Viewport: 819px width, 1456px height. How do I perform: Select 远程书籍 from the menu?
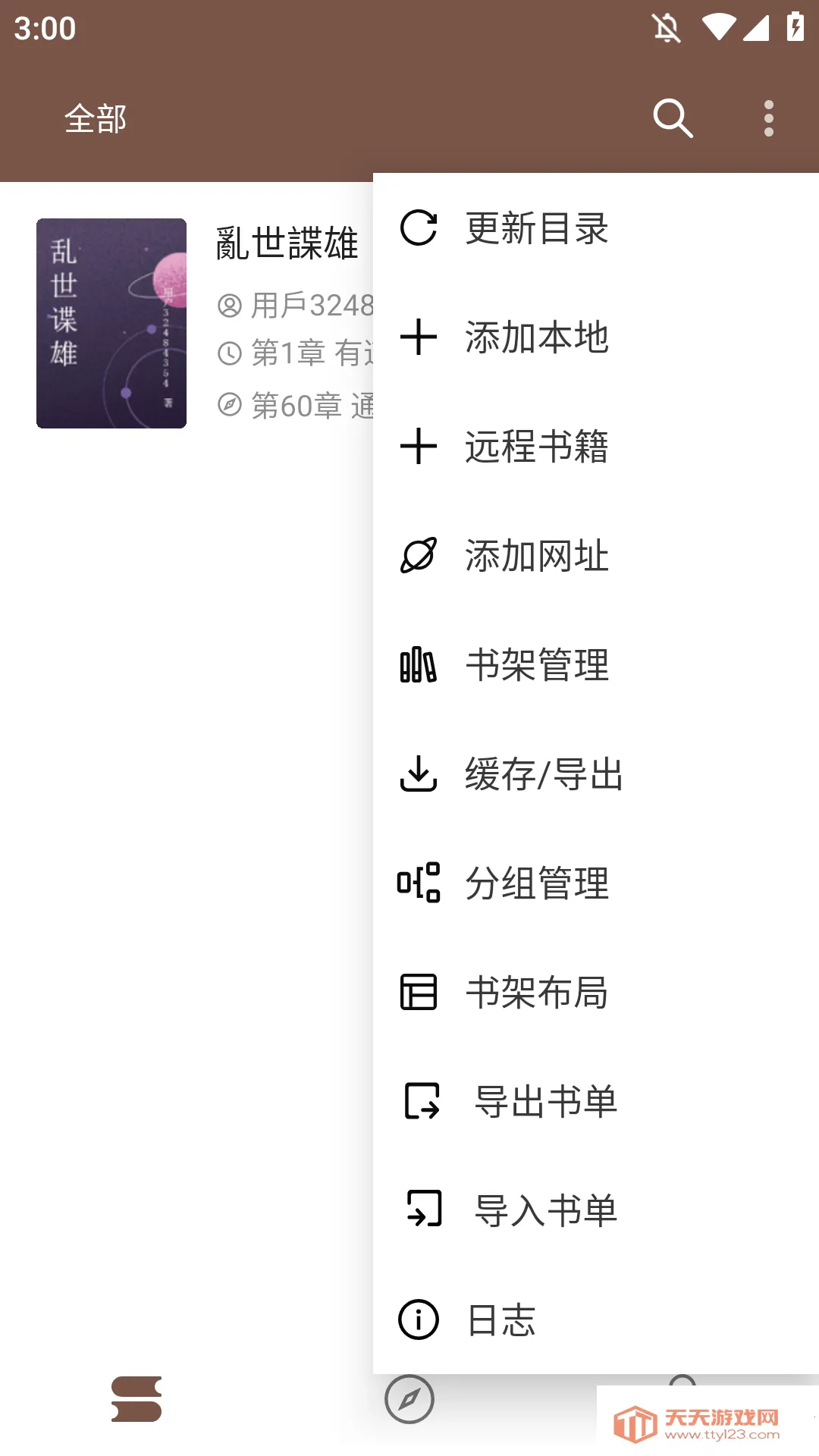coord(538,448)
